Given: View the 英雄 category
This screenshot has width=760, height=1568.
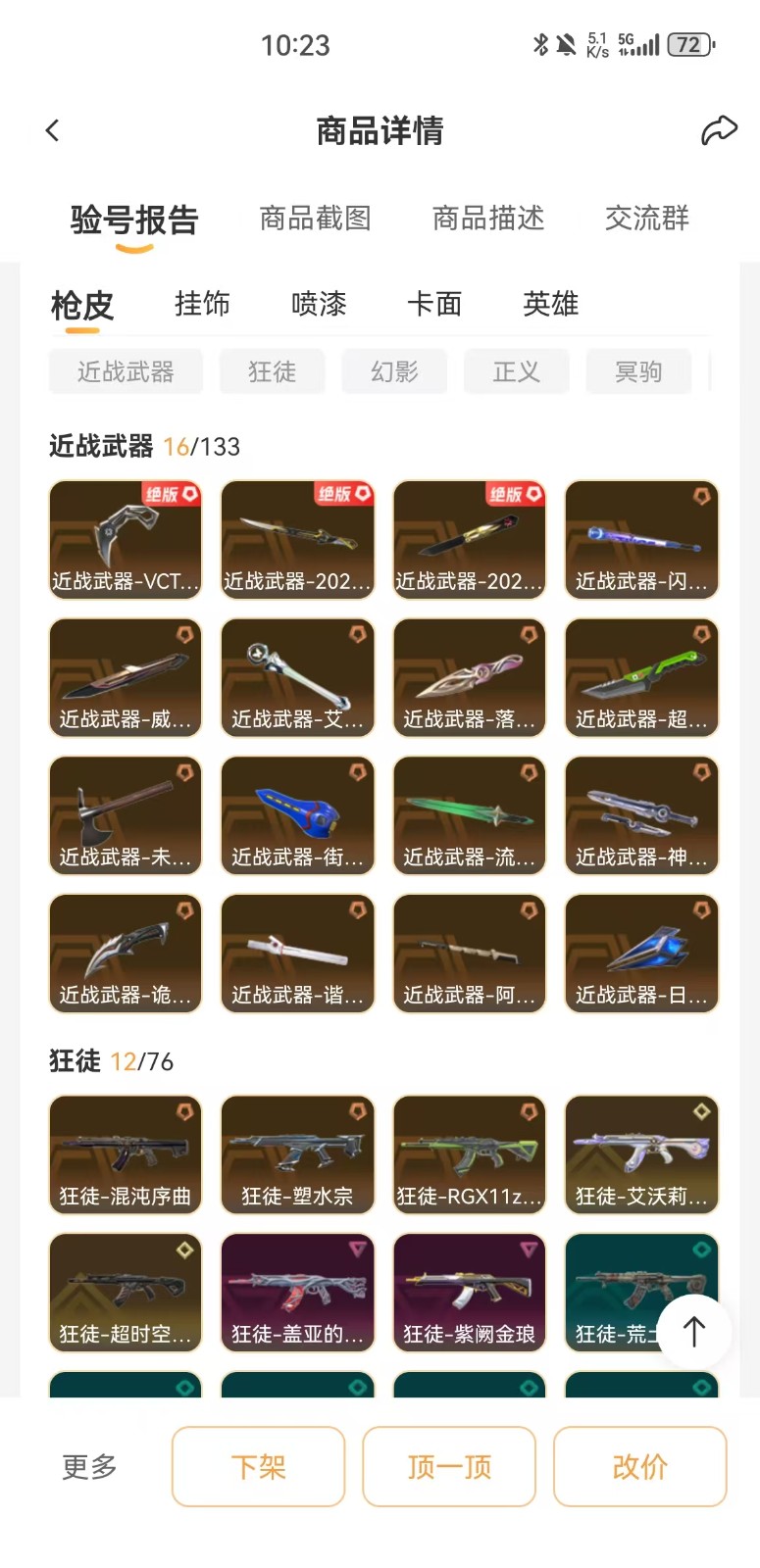Looking at the screenshot, I should coord(550,304).
